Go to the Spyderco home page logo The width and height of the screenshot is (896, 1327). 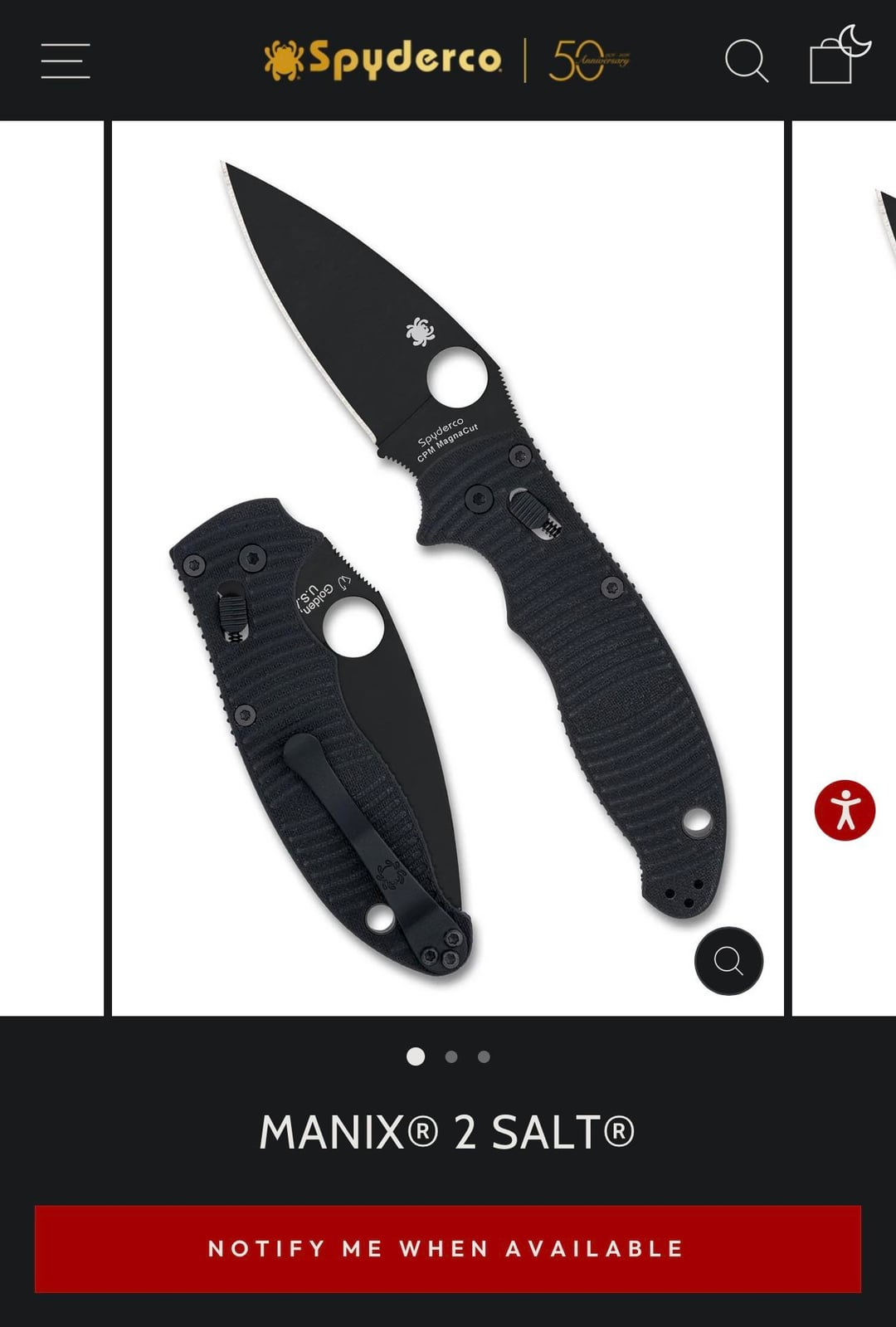383,60
